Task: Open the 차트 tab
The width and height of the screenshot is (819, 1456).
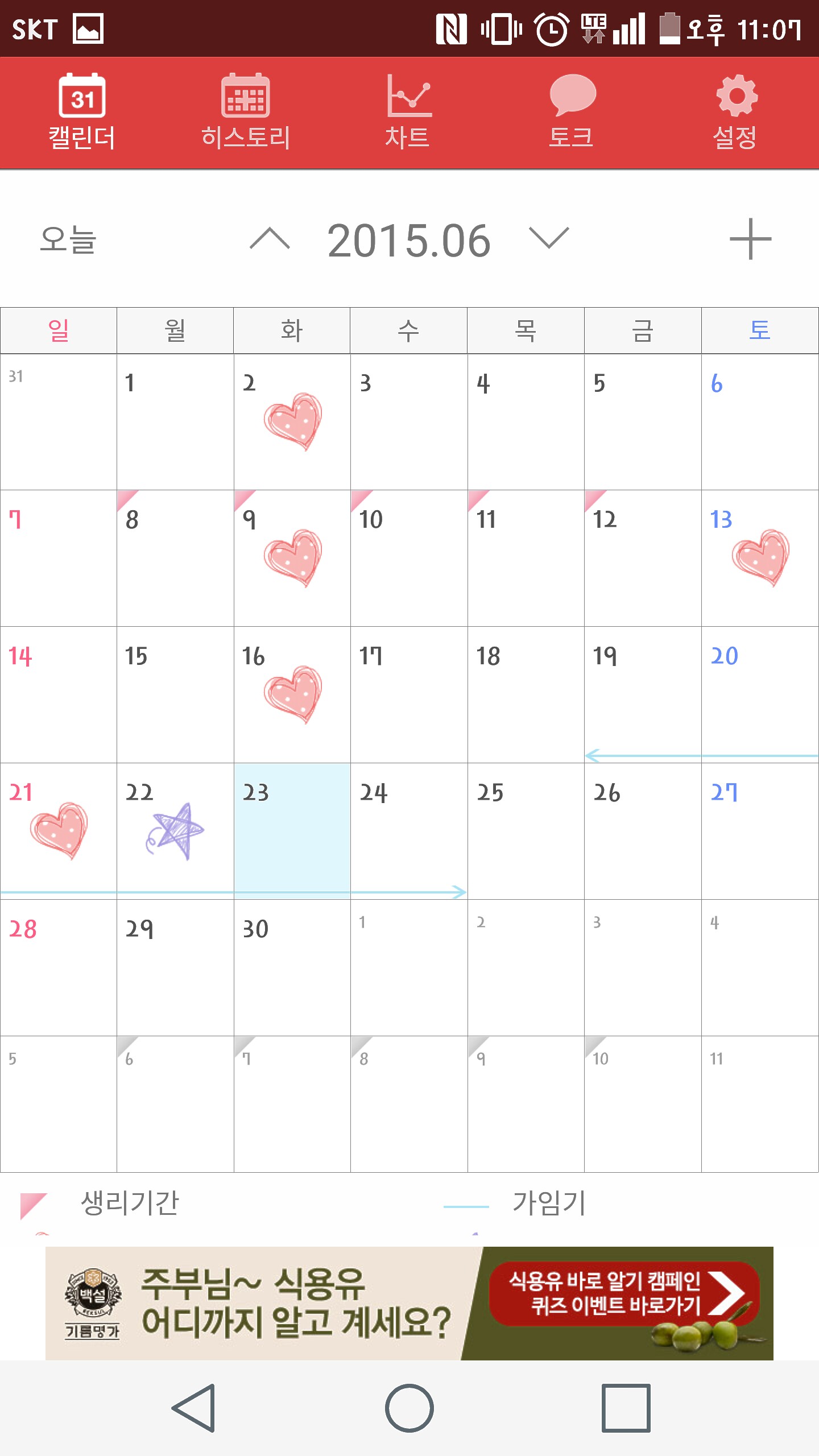Action: (408, 112)
